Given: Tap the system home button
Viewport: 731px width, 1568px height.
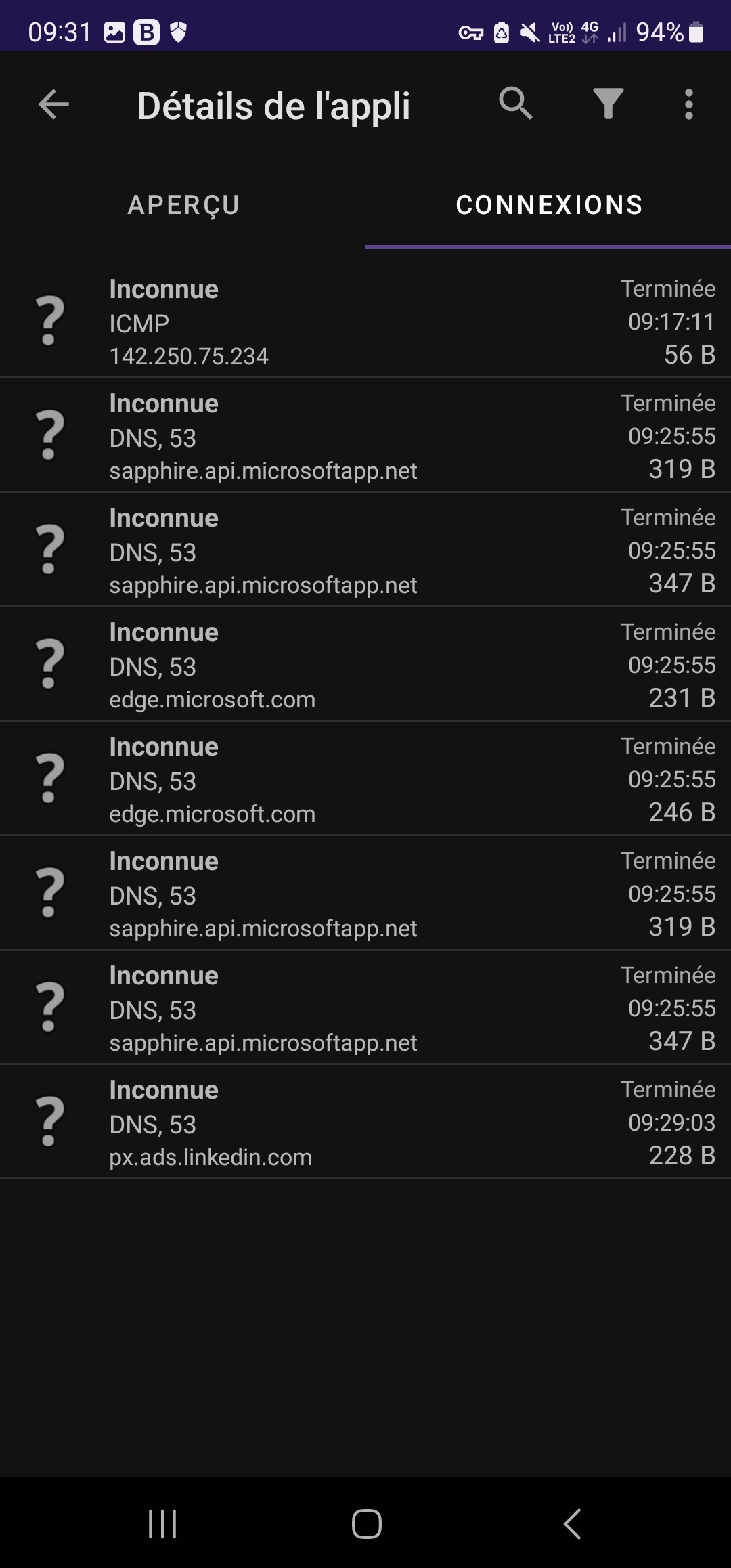Looking at the screenshot, I should [x=366, y=1524].
